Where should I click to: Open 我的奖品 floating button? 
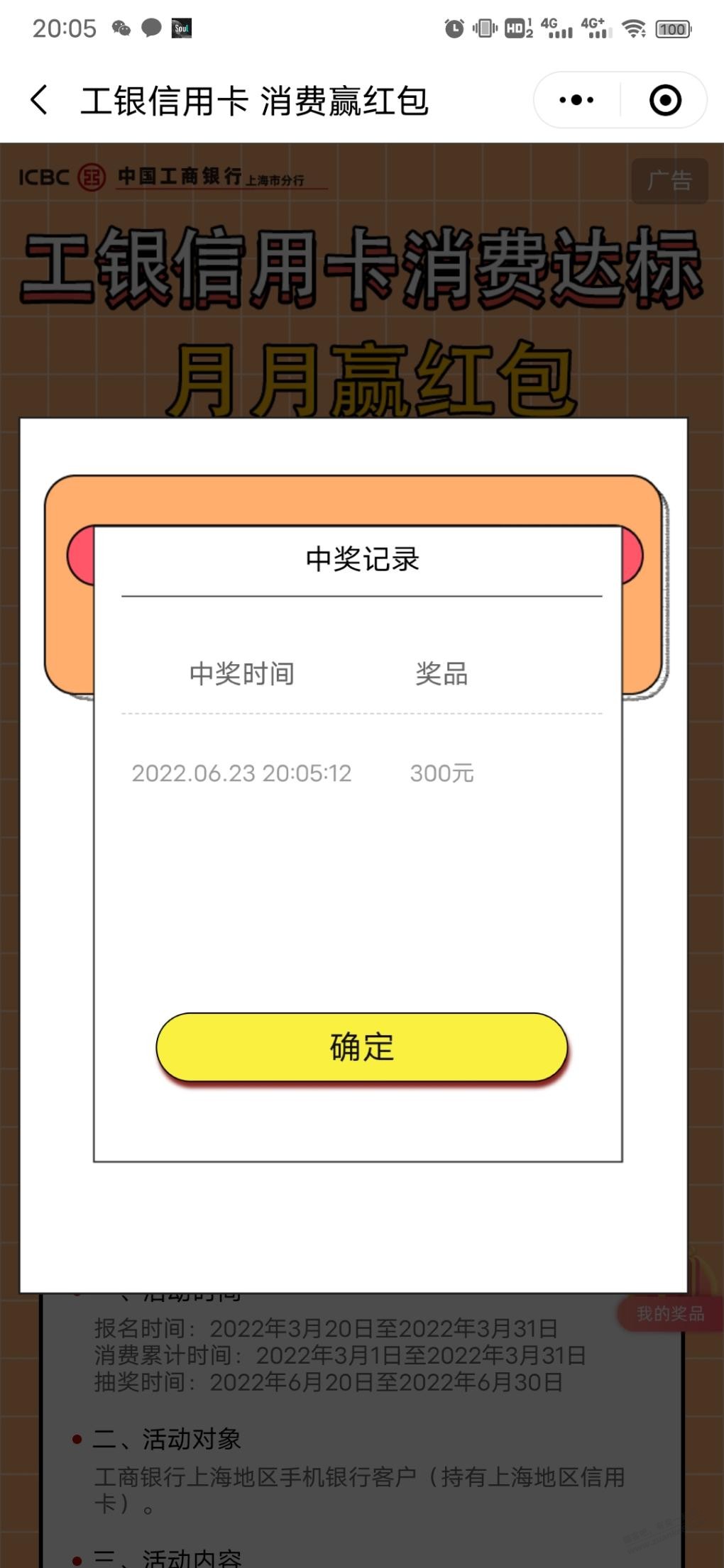670,1313
